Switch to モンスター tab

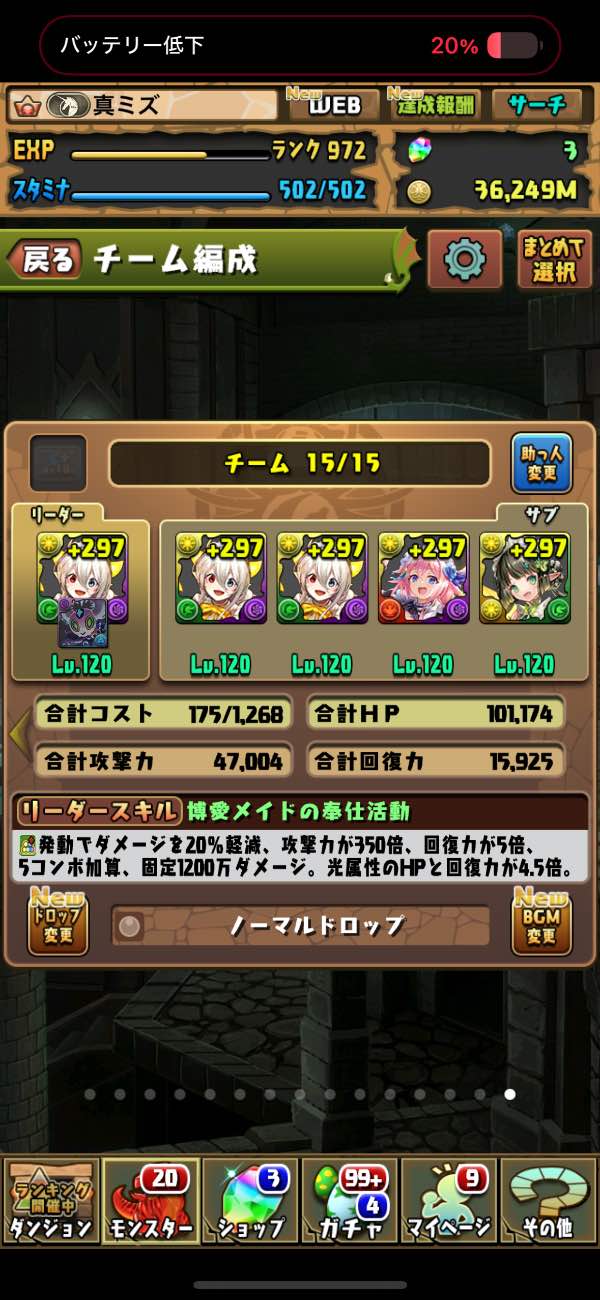pos(150,1200)
